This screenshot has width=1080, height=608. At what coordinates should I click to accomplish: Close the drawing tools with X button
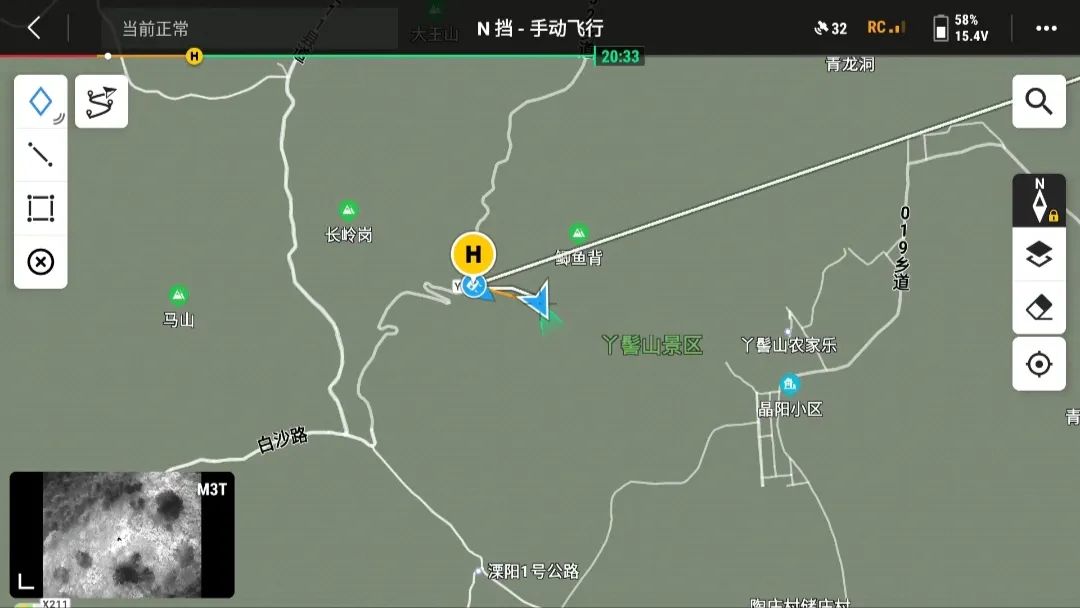point(41,262)
